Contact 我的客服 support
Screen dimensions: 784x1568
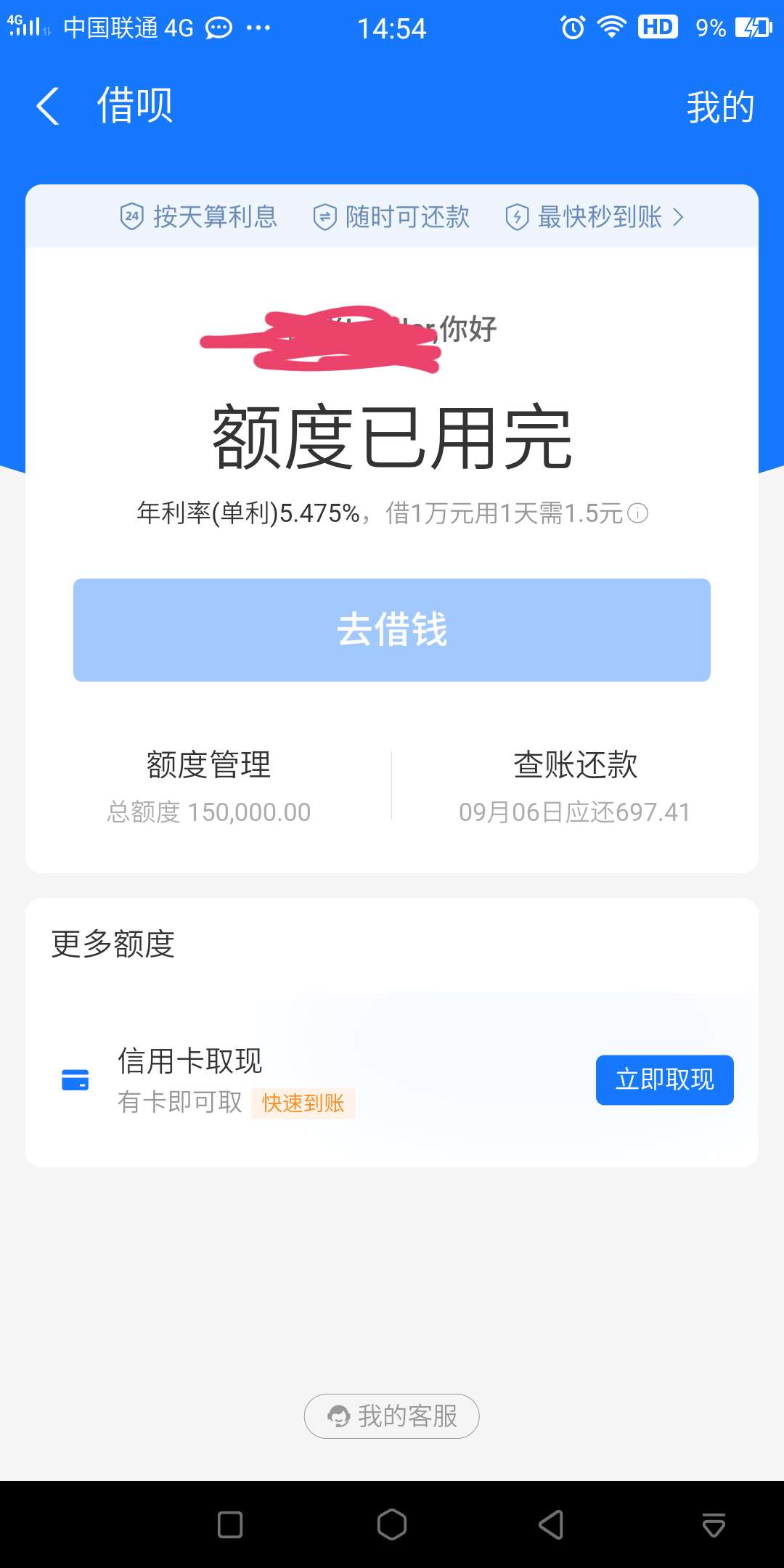(392, 1416)
